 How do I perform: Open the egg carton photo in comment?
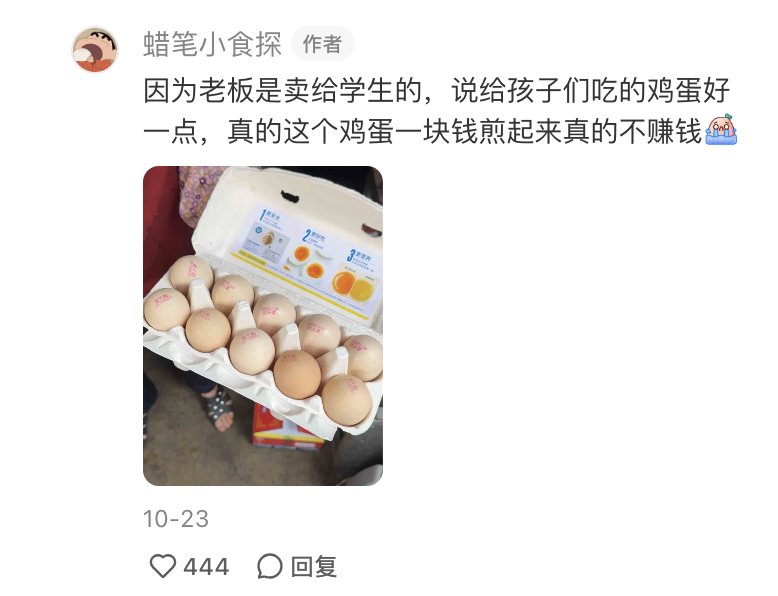tap(263, 325)
